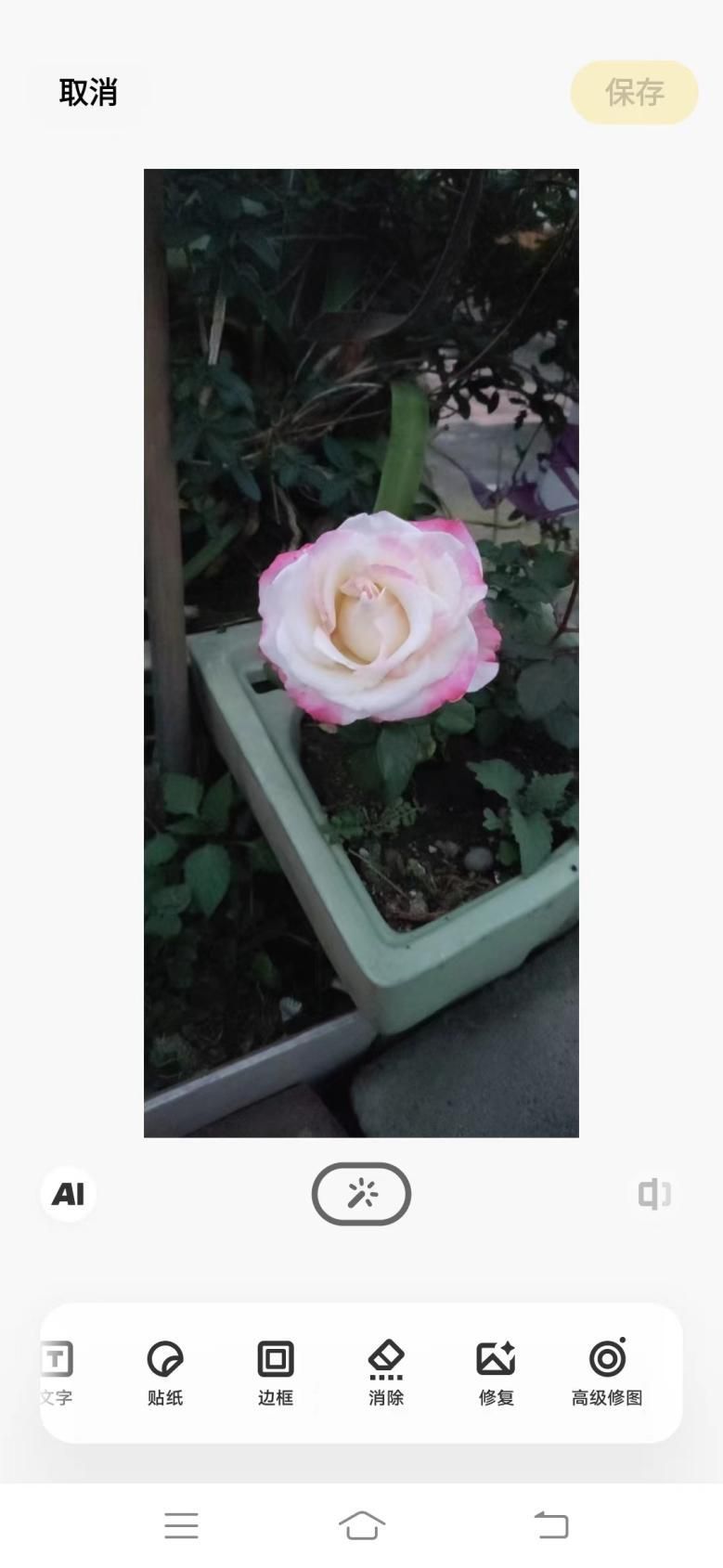
Task: Open the 修复 repair tool
Action: pos(497,1372)
